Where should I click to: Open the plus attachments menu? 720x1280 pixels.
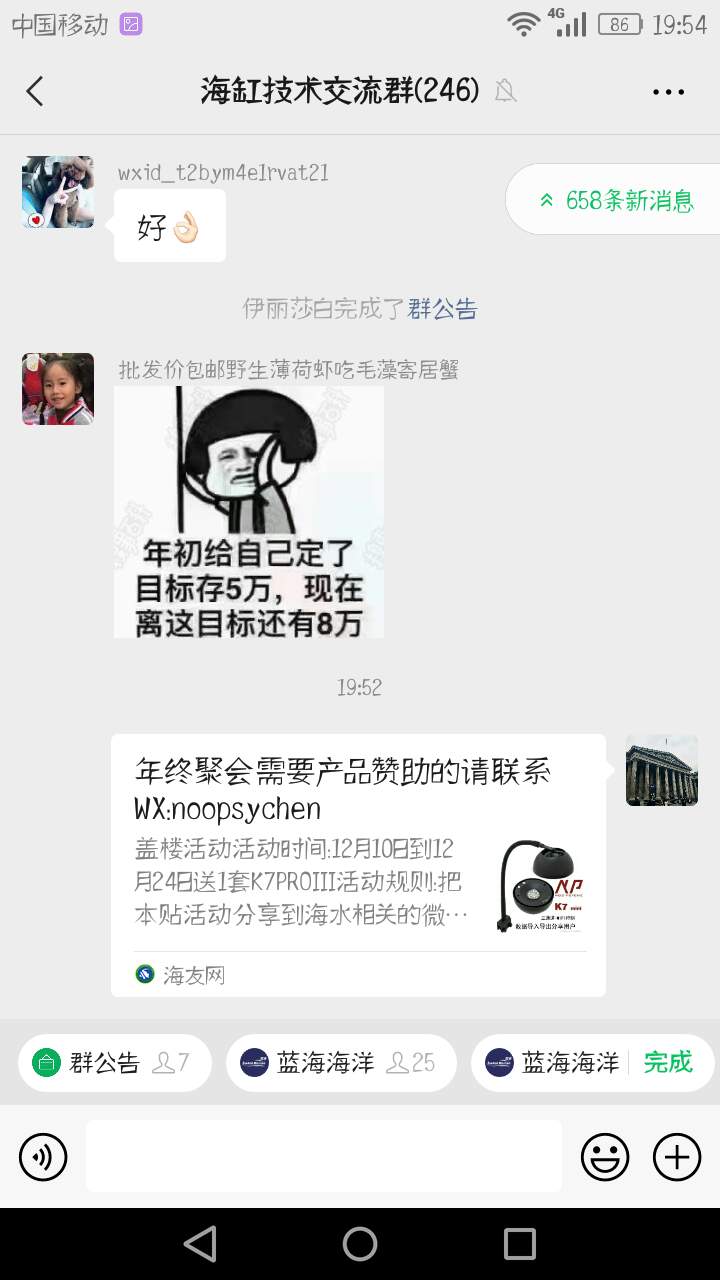677,1157
